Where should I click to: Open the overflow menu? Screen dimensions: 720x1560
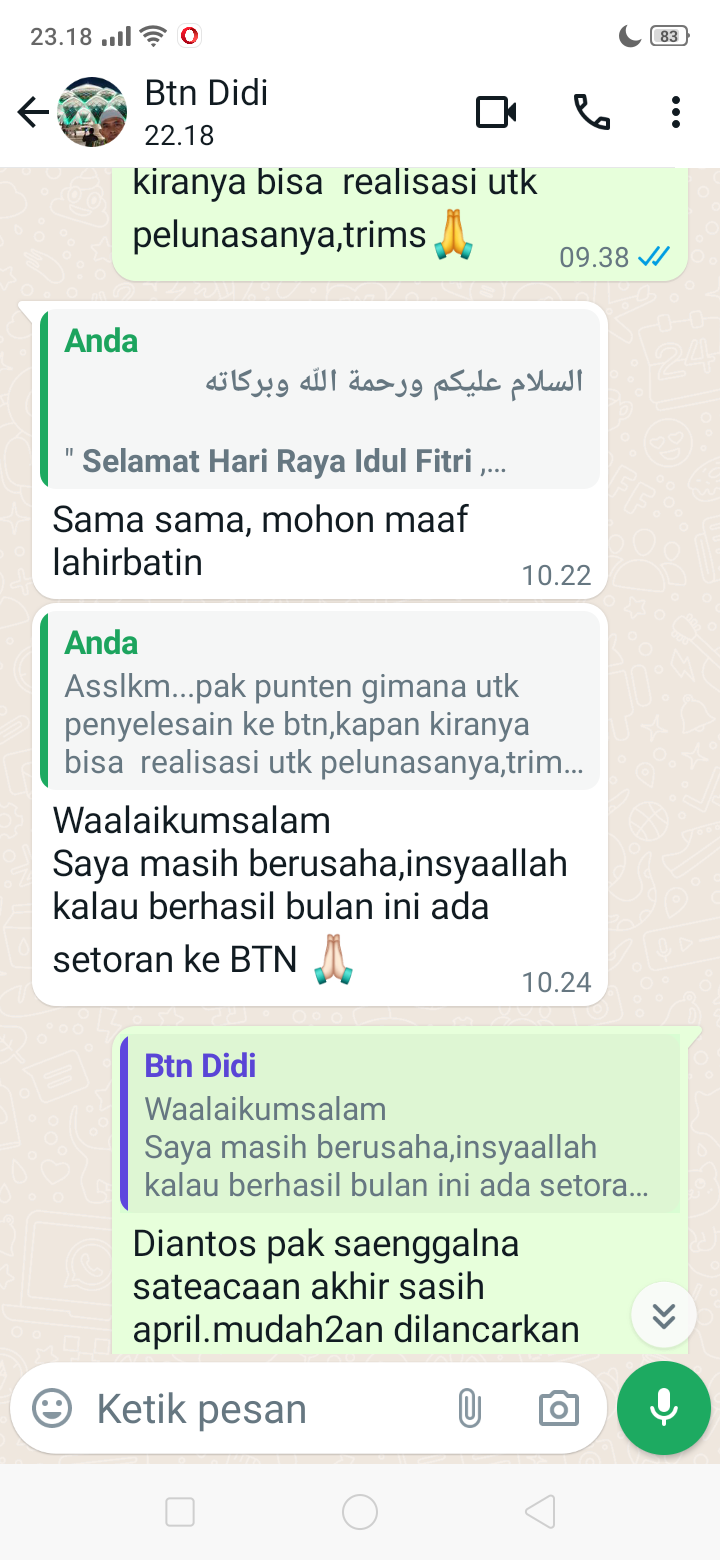(x=676, y=113)
